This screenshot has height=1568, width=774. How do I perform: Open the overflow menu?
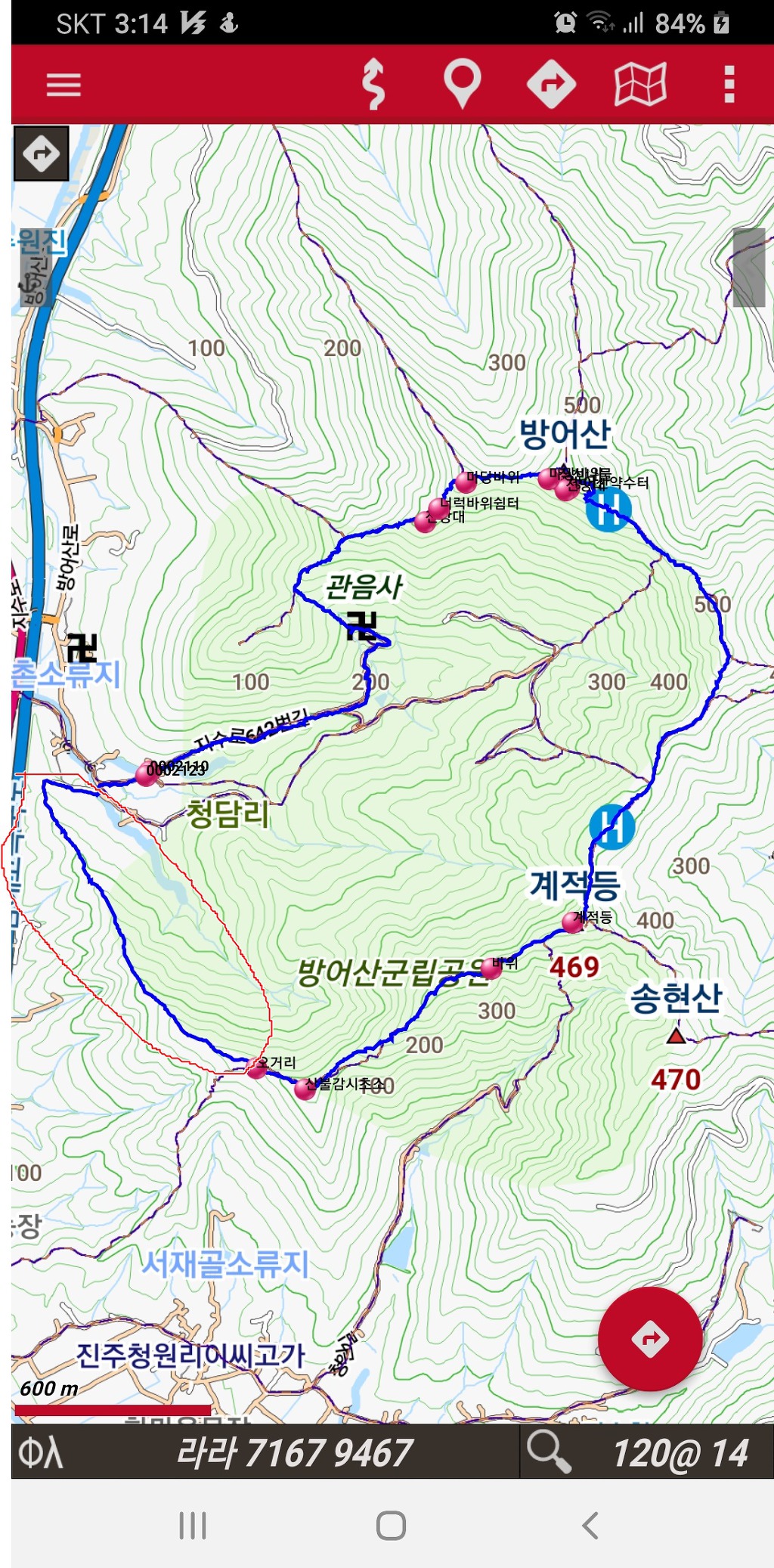click(729, 84)
